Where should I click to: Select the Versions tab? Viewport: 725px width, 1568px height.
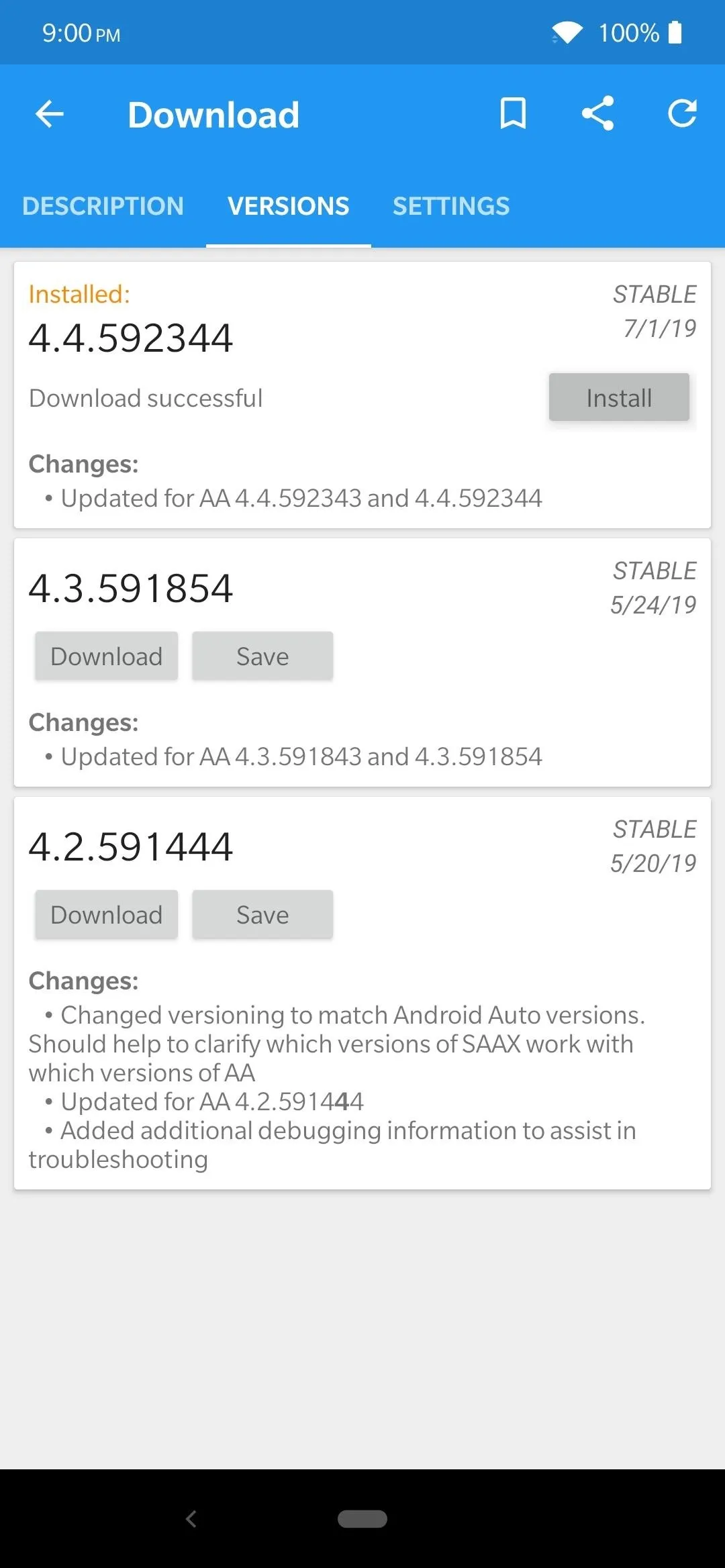coord(289,206)
